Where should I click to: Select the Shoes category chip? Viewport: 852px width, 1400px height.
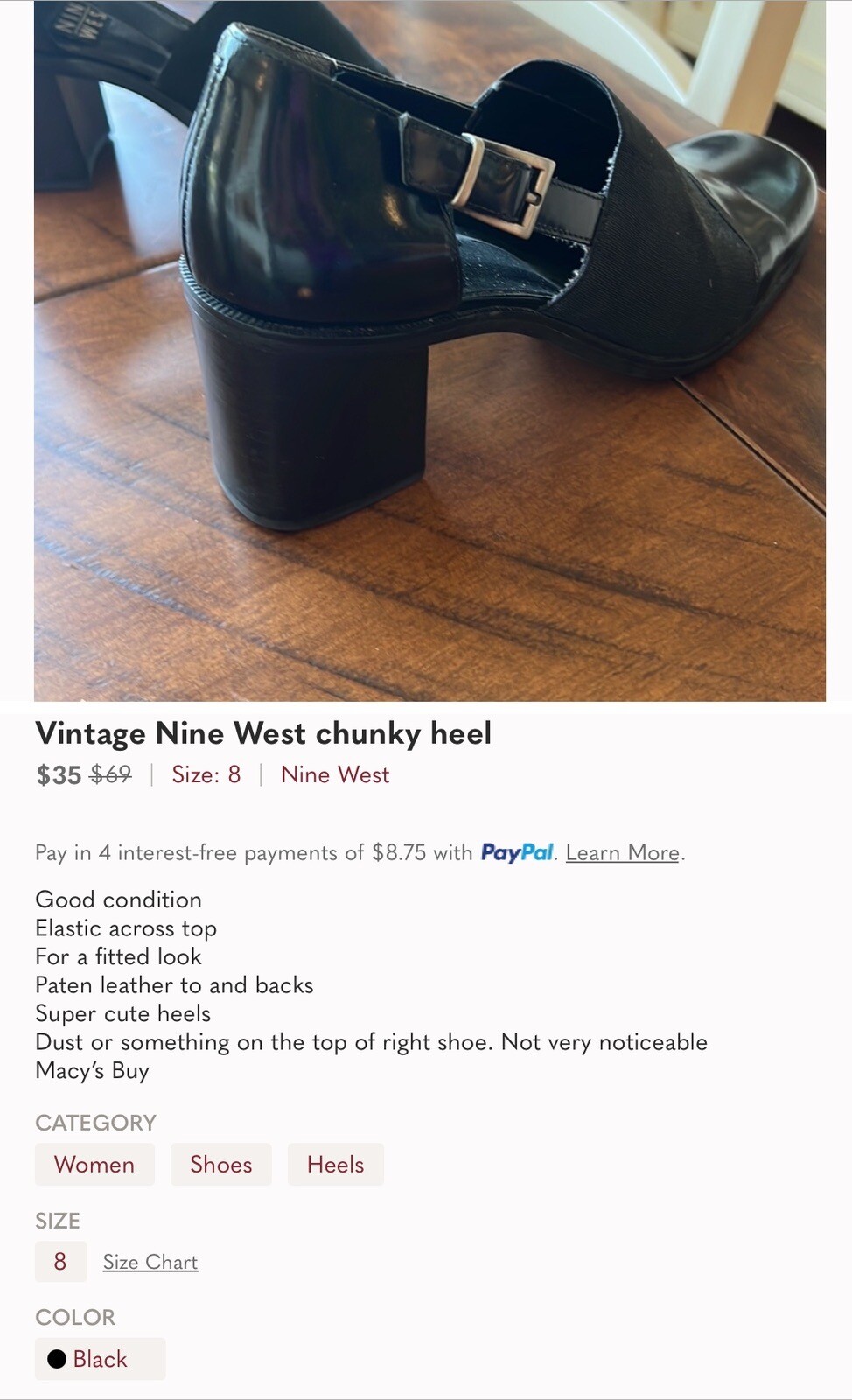(x=220, y=1165)
